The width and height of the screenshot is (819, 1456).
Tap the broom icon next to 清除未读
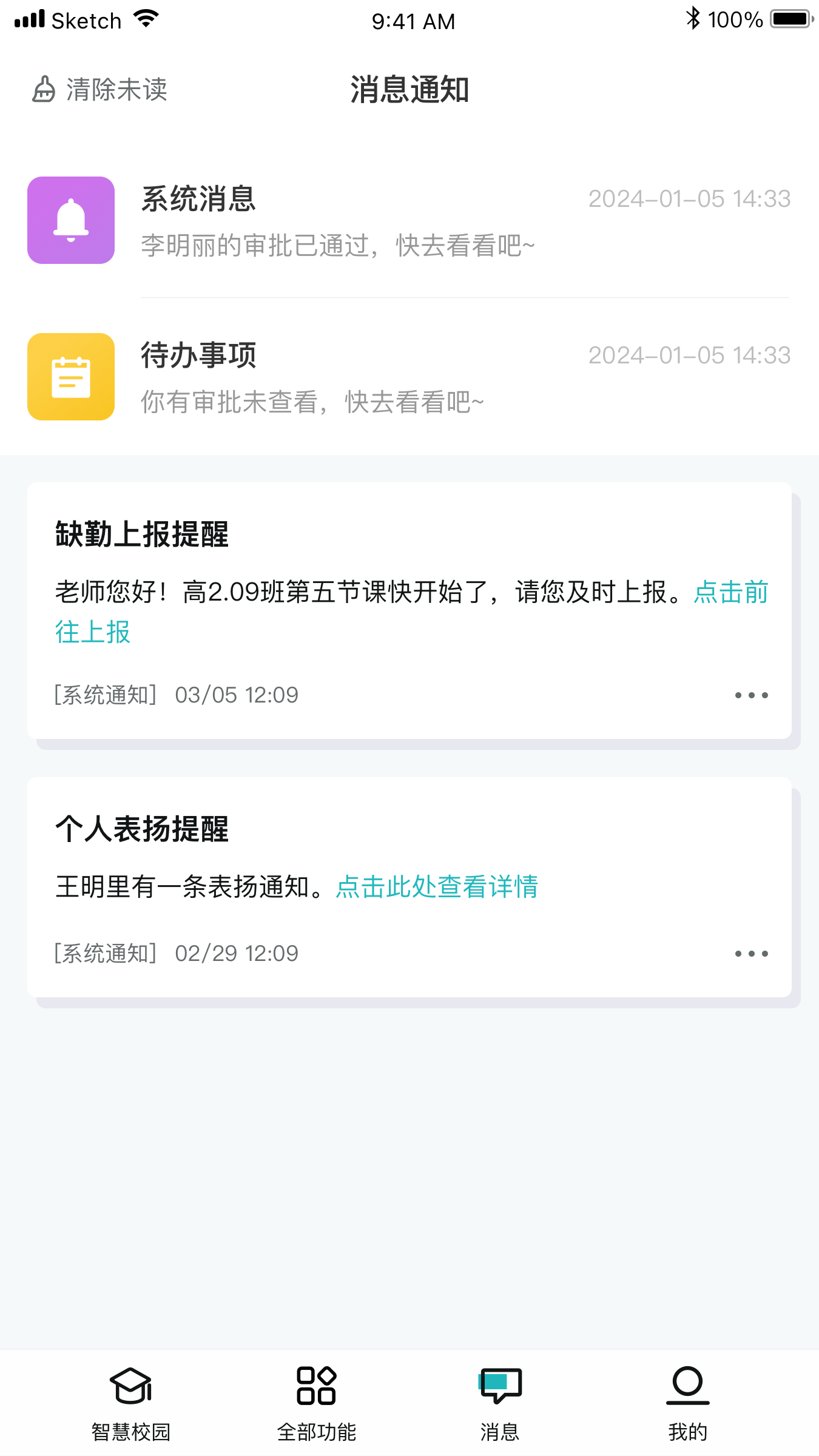[42, 90]
